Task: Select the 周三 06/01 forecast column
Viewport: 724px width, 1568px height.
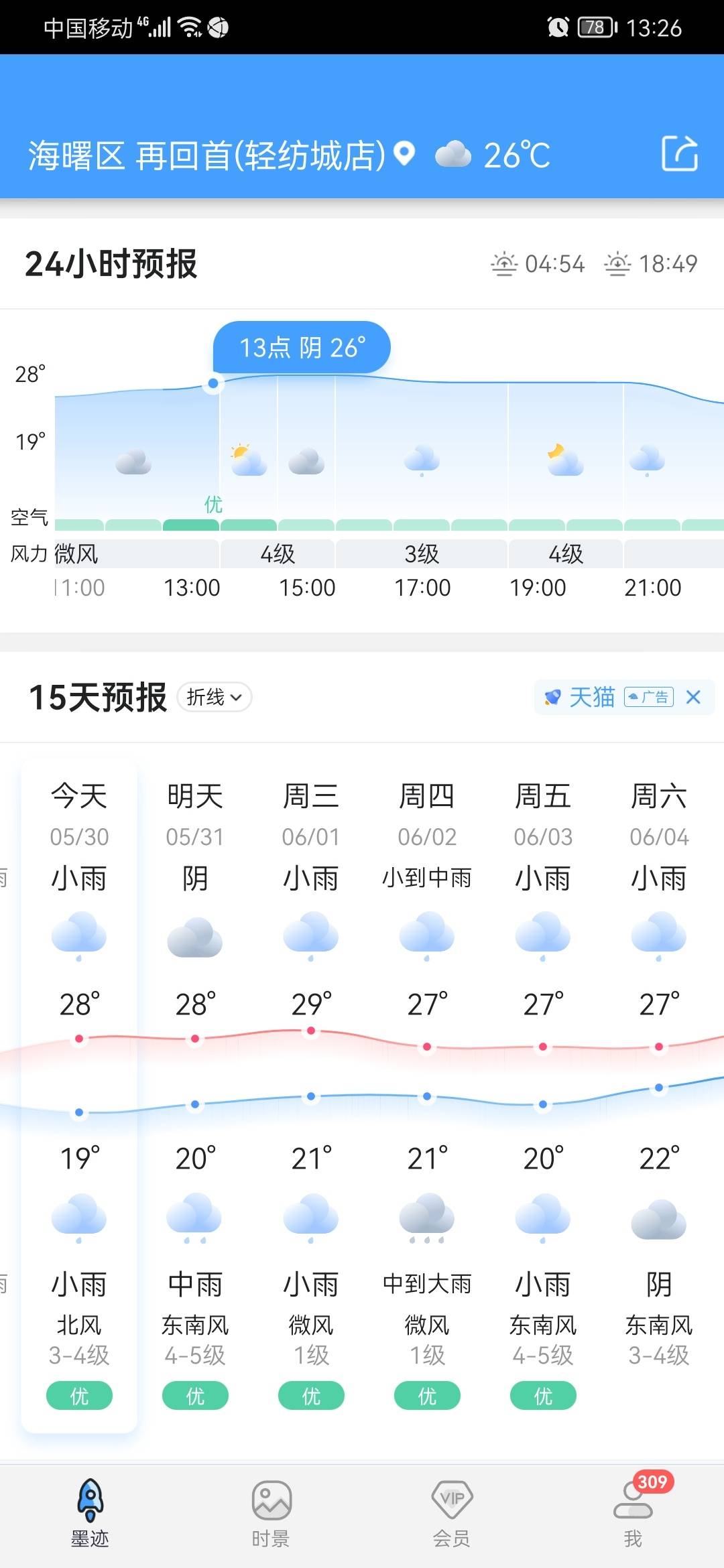Action: pos(311,1096)
